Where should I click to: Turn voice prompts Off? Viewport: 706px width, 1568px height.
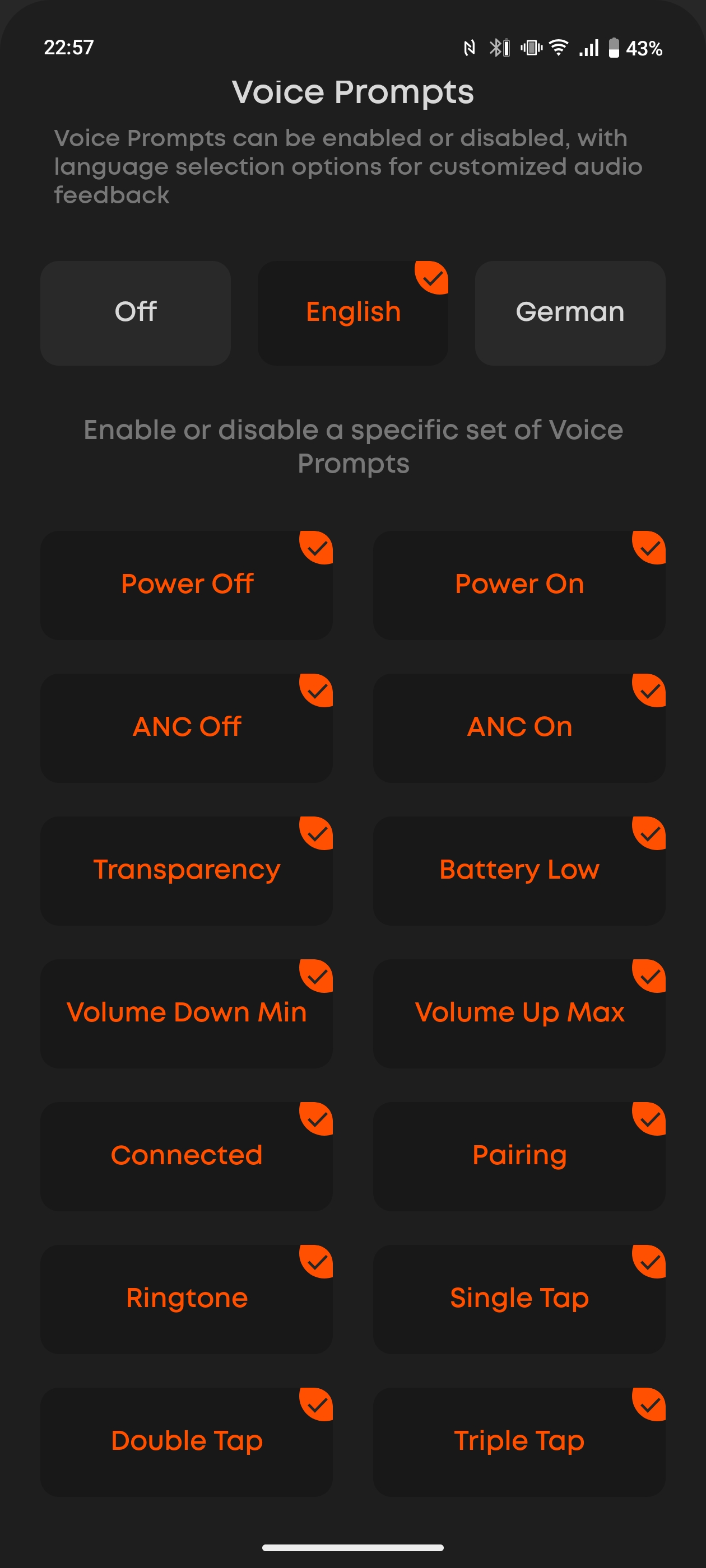coord(135,313)
